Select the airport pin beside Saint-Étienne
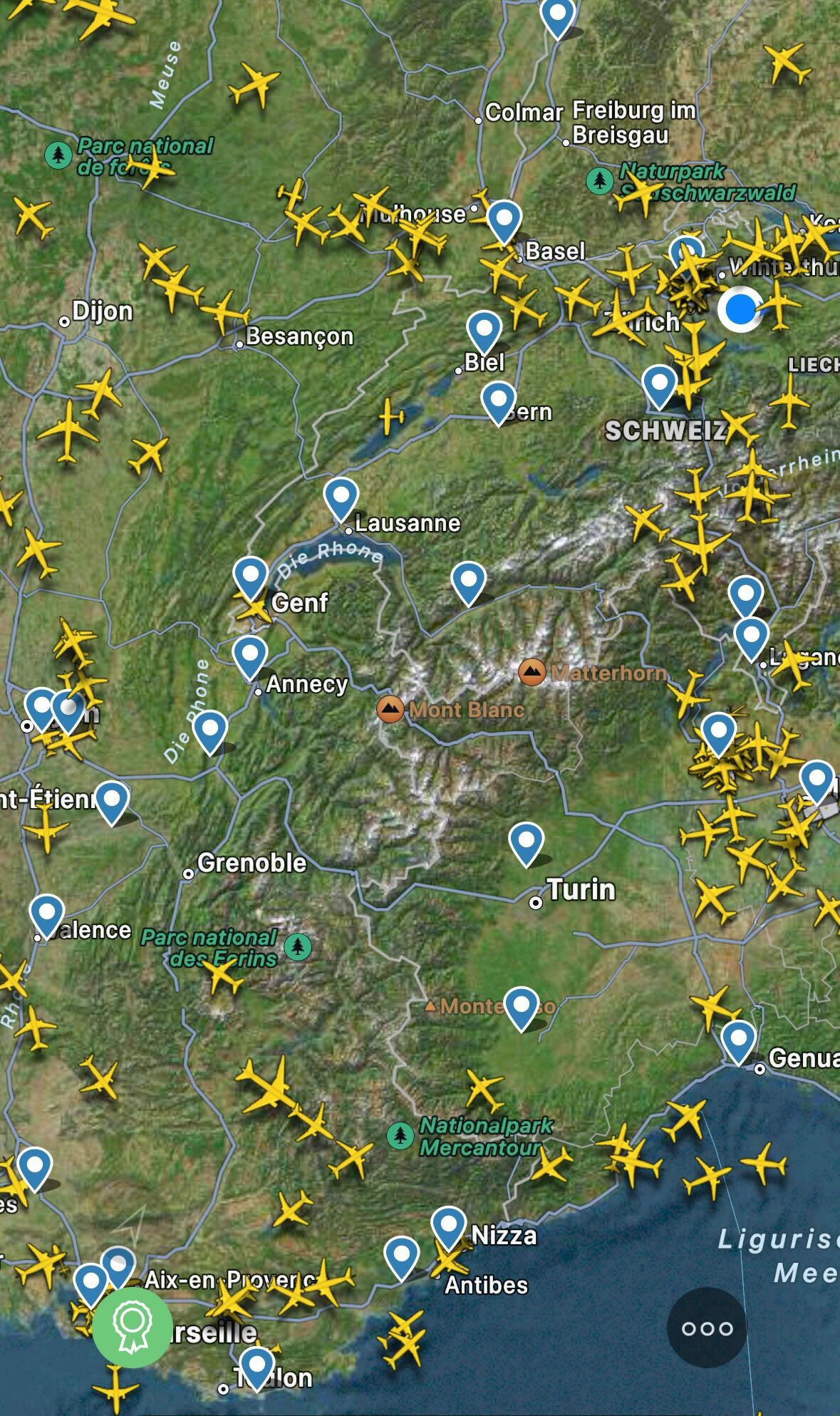Screen dimensions: 840x1416 (112, 800)
